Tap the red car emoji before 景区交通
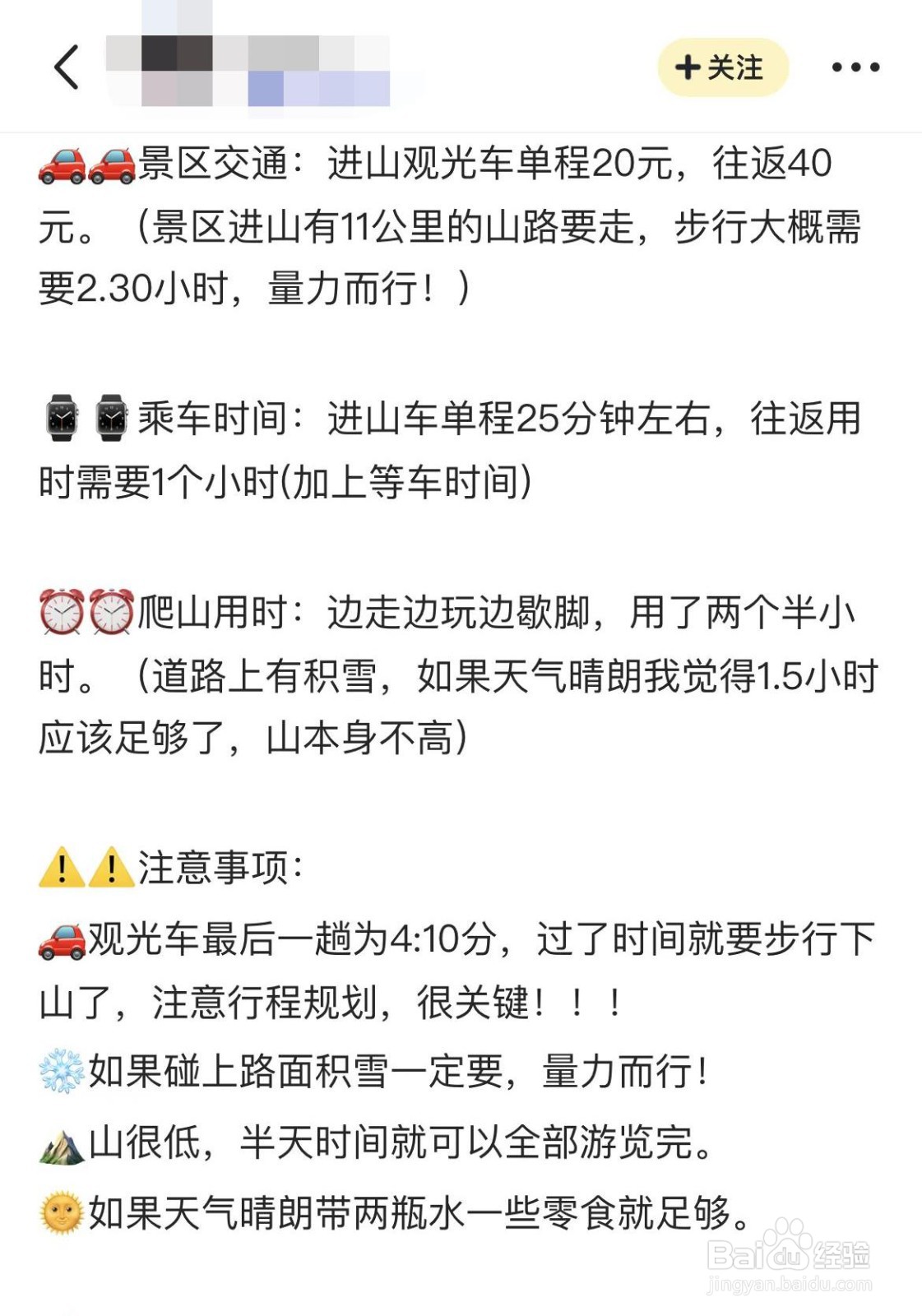Viewport: 922px width, 1316px height. 62,164
